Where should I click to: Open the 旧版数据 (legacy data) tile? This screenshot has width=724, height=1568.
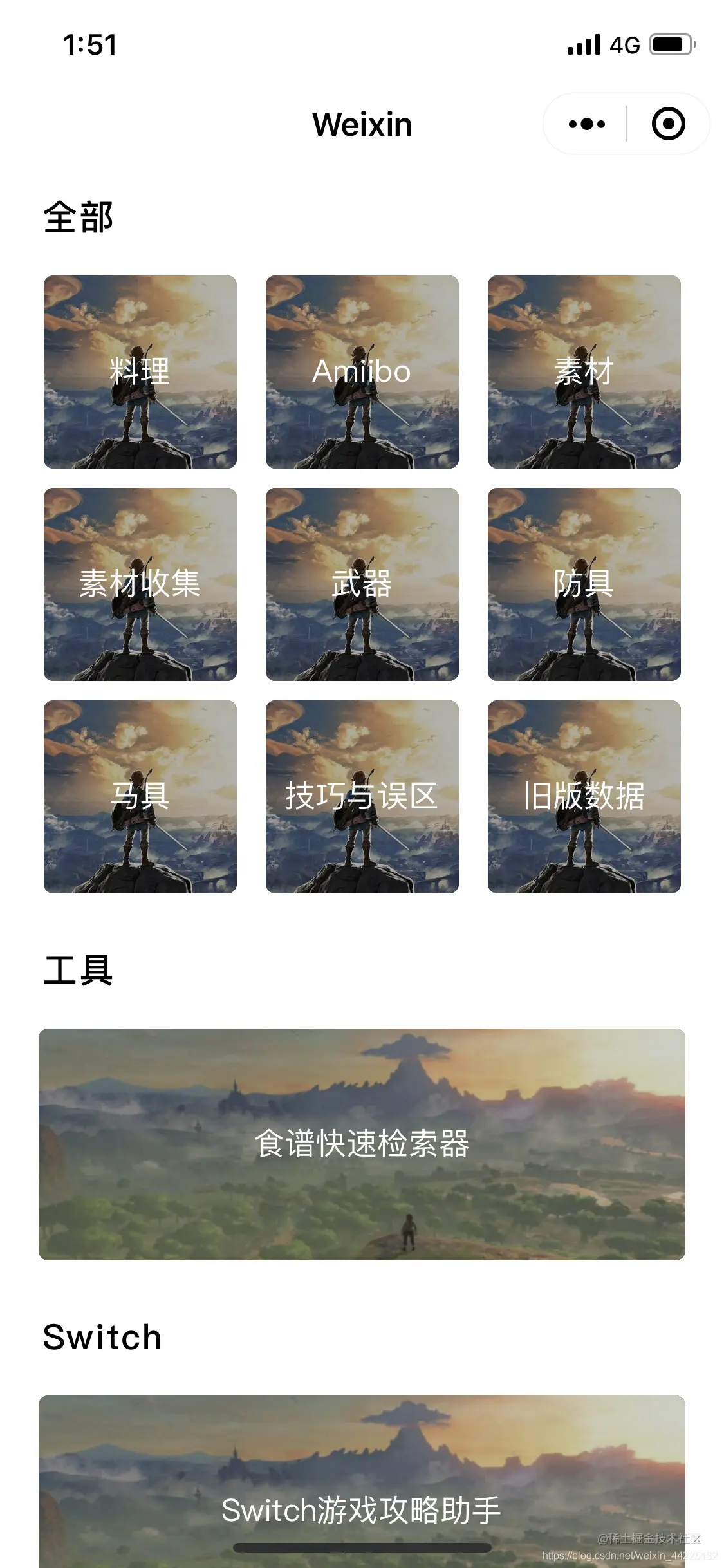583,797
